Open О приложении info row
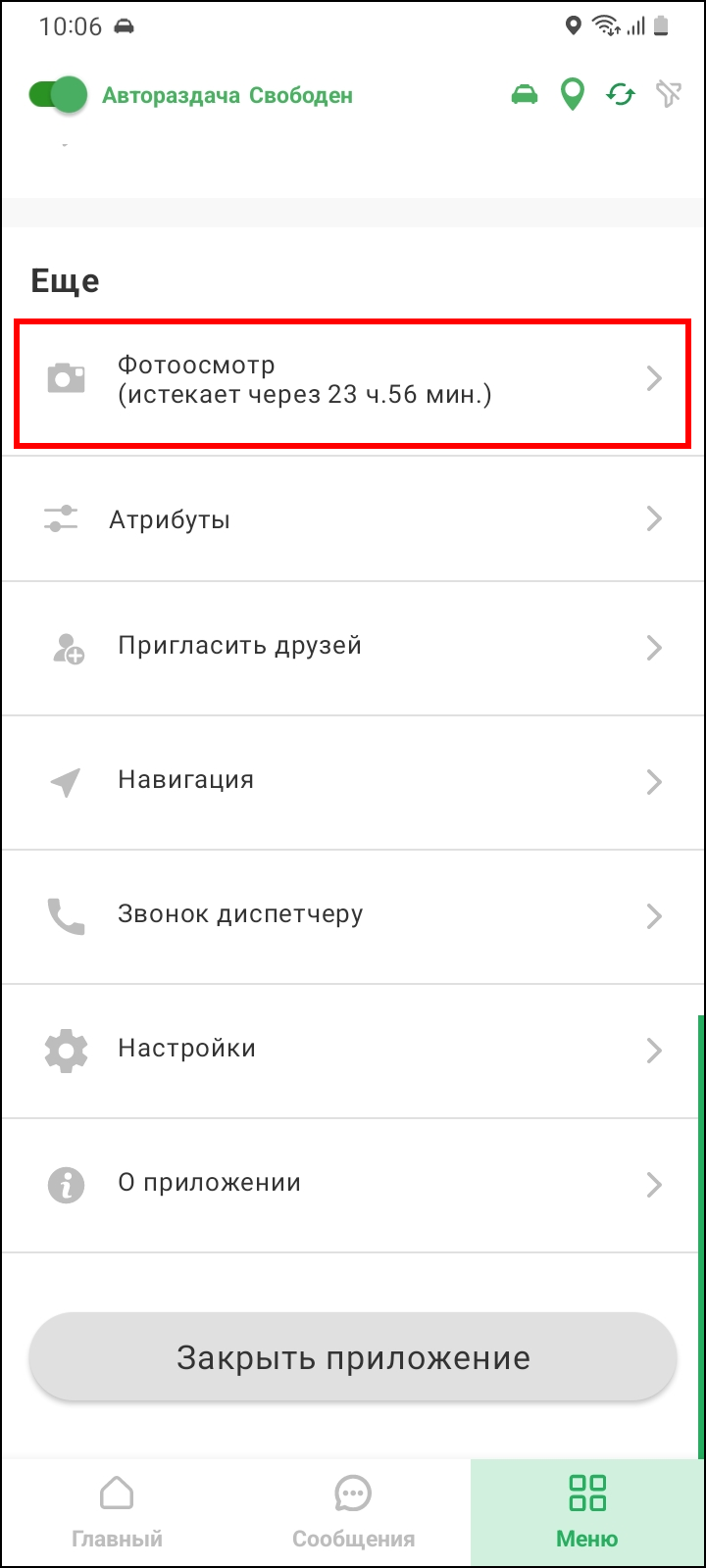This screenshot has width=706, height=1568. [351, 1184]
